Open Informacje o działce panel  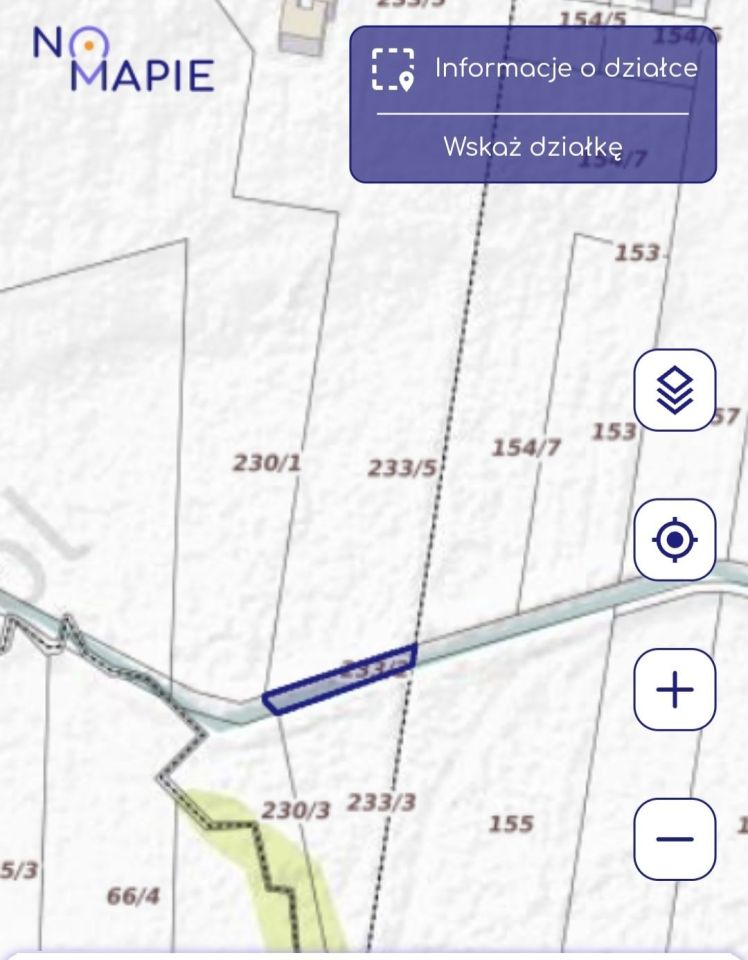[x=533, y=69]
